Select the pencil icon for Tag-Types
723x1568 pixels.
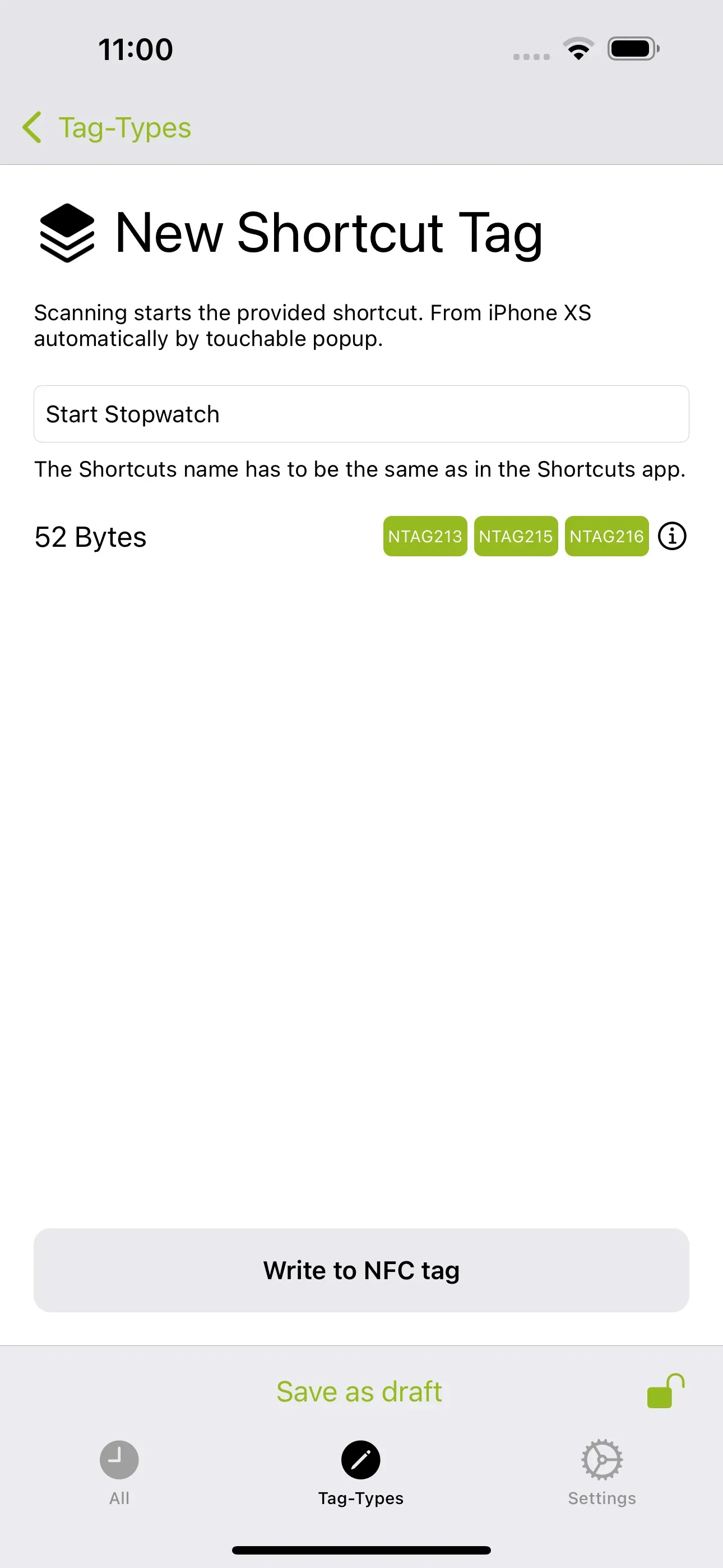pos(361,1460)
